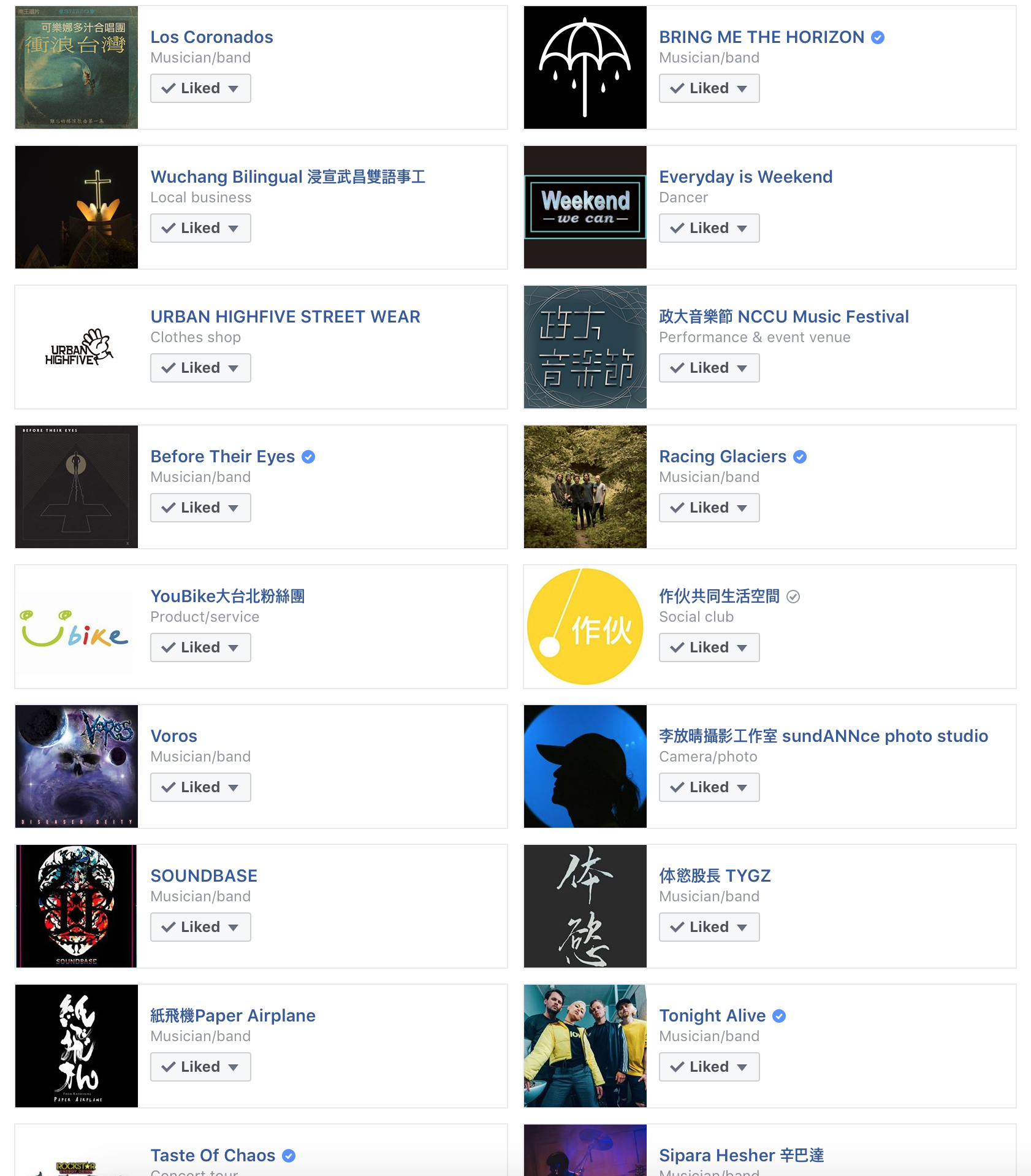
Task: Expand Liked menu for the yellow Social club page
Action: (x=709, y=647)
